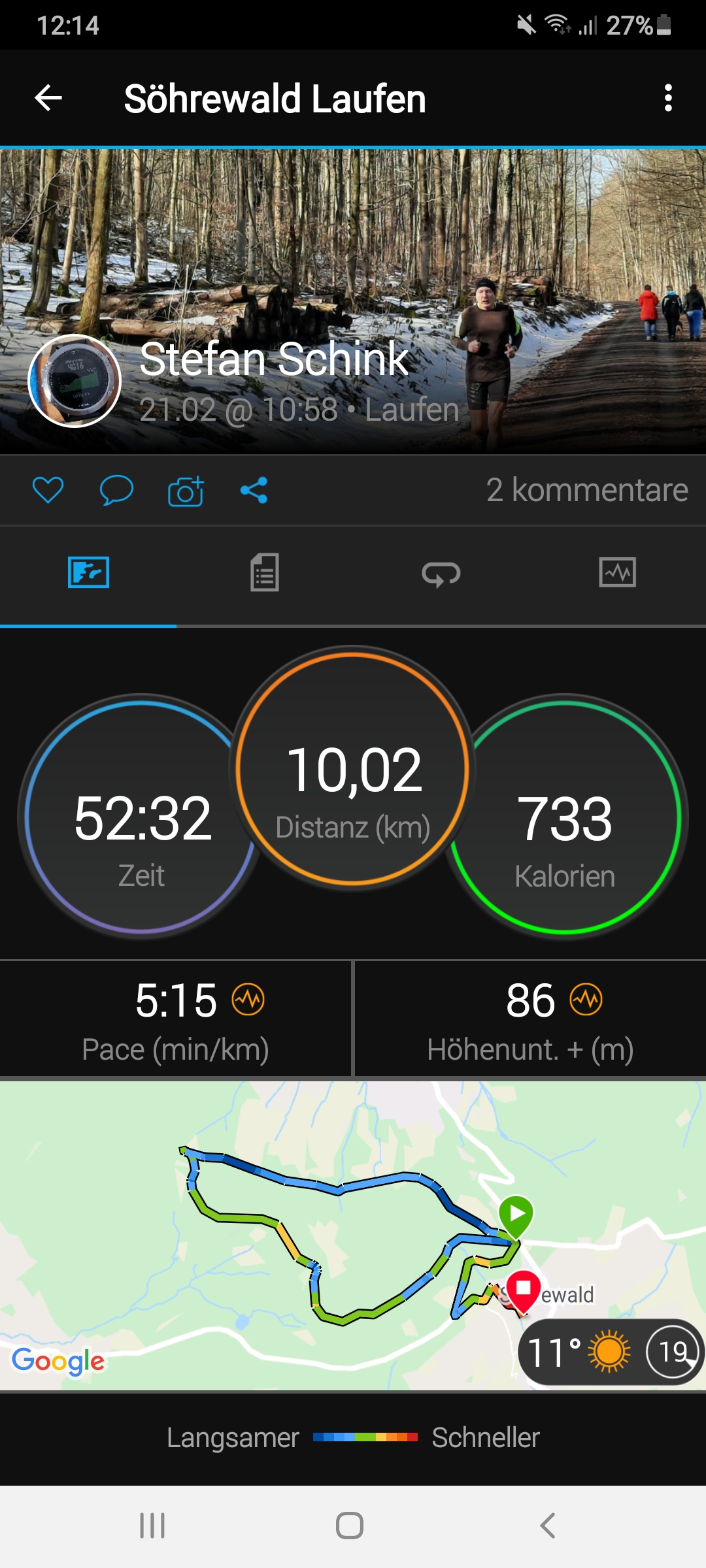Viewport: 706px width, 1568px height.
Task: Like this activity with the heart
Action: (x=48, y=490)
